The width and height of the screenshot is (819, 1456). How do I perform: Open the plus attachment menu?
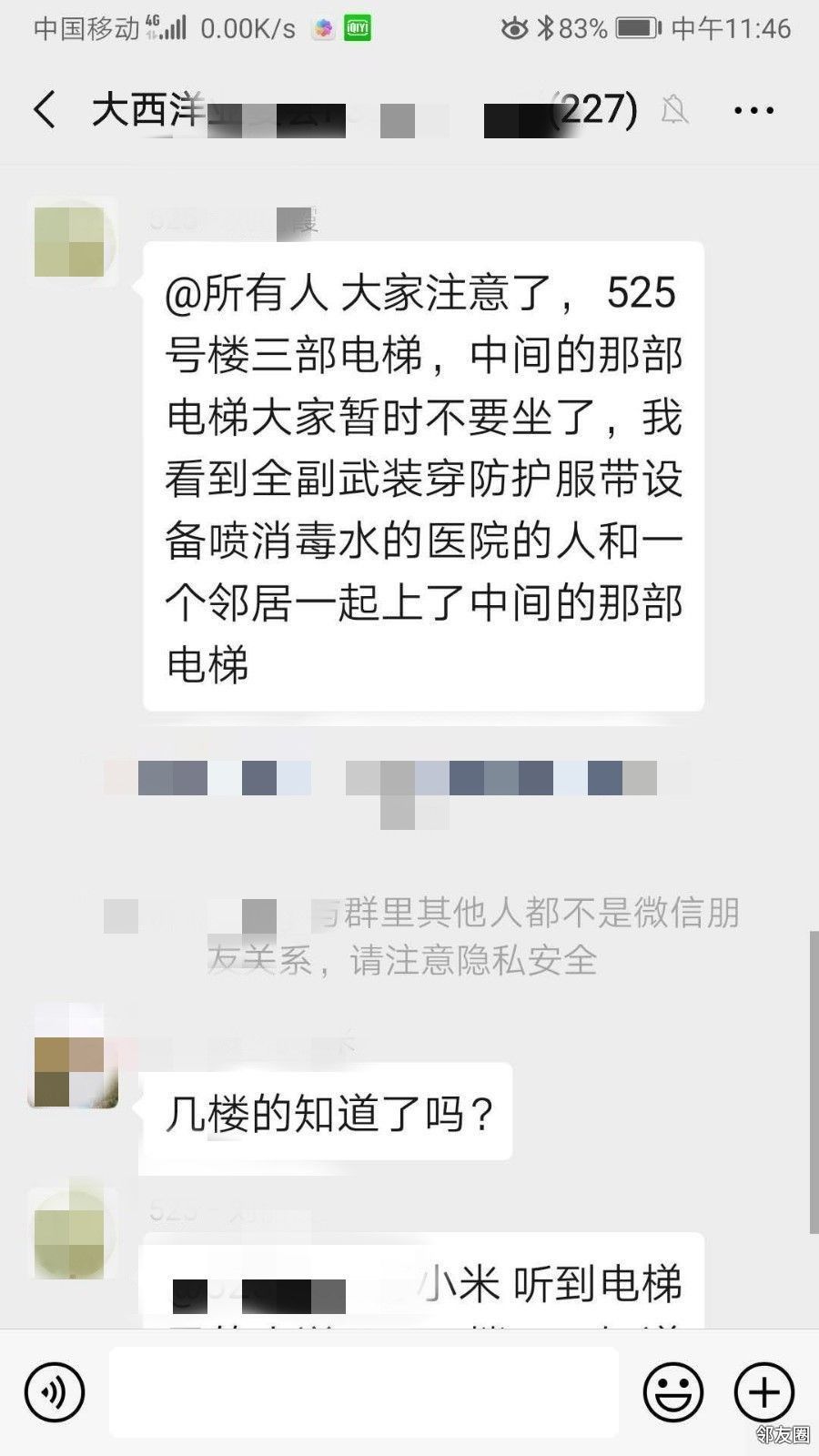[764, 1391]
